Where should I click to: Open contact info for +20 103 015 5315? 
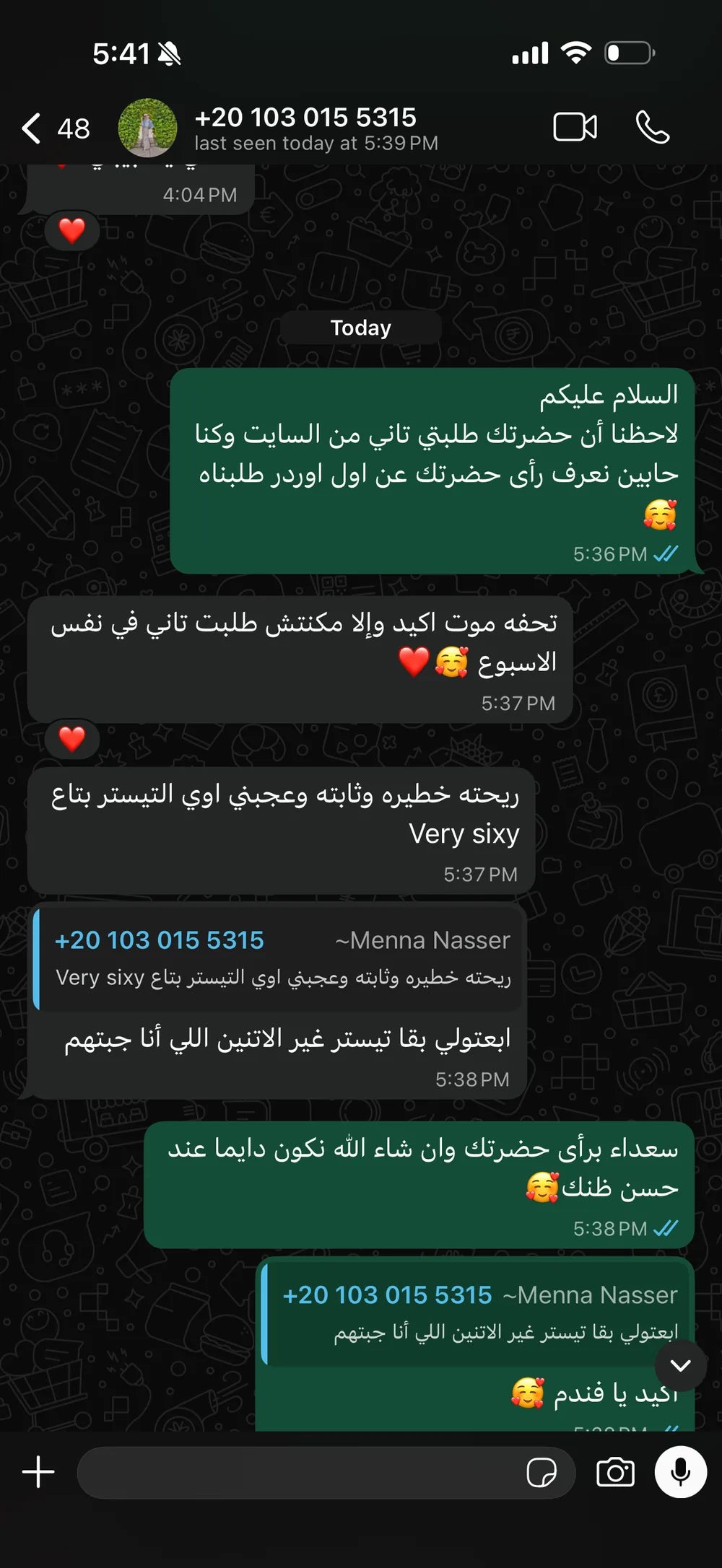pyautogui.click(x=316, y=128)
